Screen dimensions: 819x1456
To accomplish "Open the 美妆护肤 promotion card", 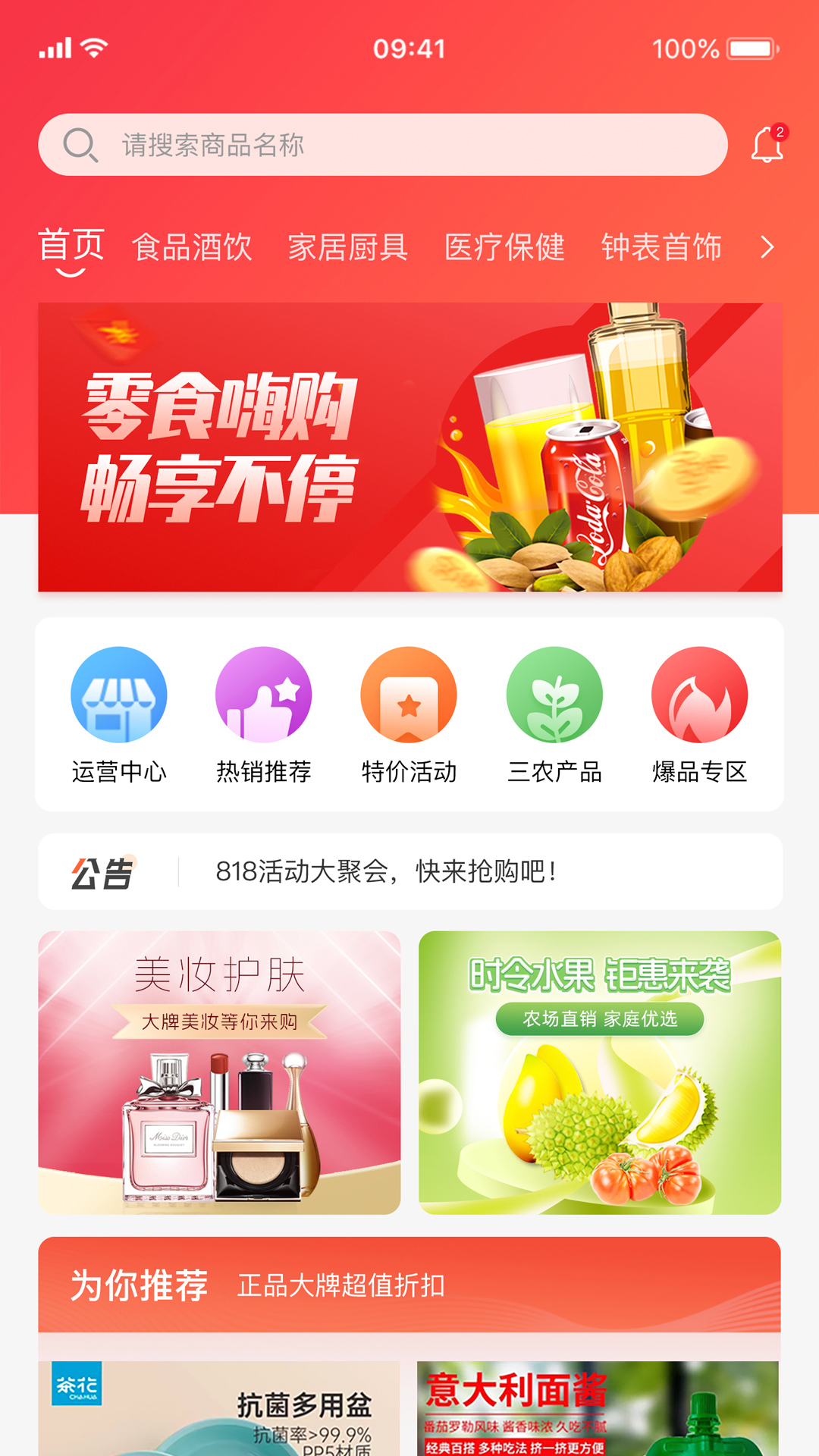I will click(219, 1072).
